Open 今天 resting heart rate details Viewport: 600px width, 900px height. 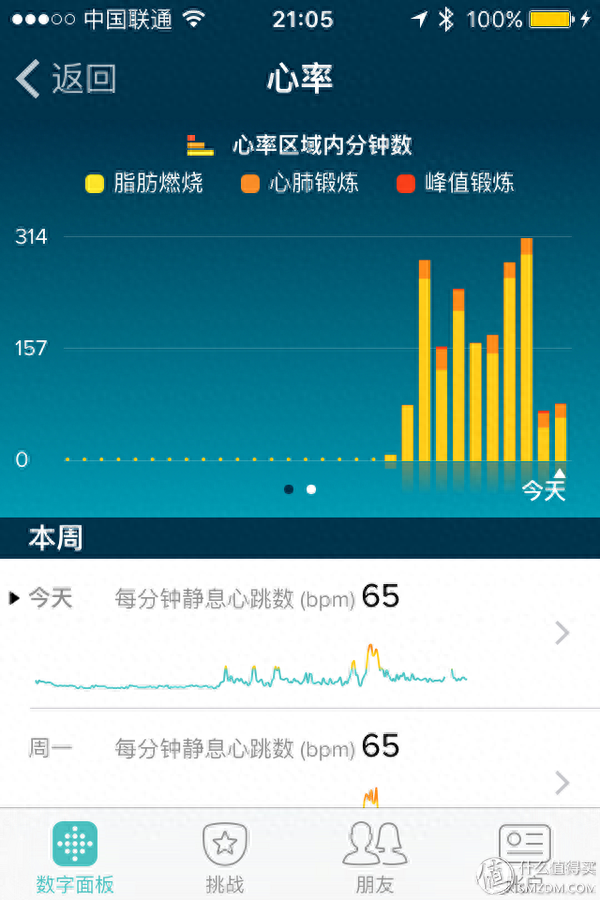point(300,633)
